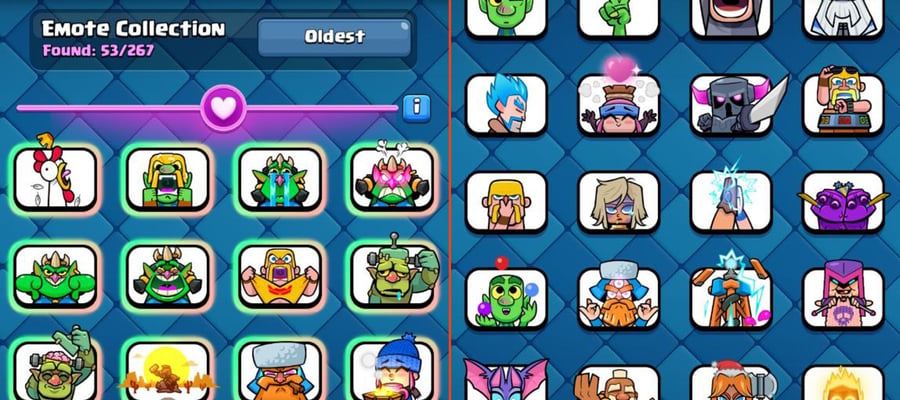This screenshot has width=900, height=400.
Task: Select the chicken emote
Action: point(55,179)
